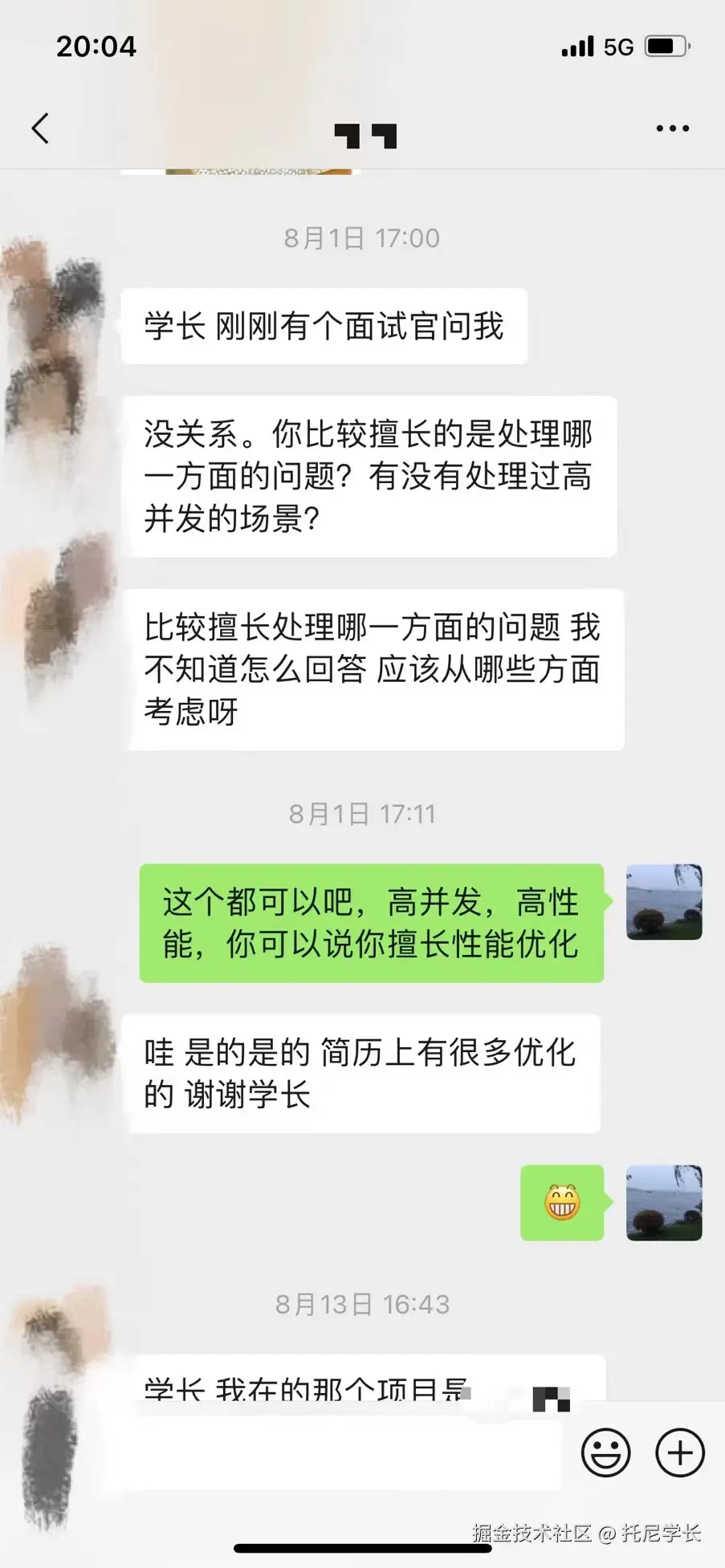Select the green reply about 性能优化
Viewport: 725px width, 1568px height.
tap(369, 923)
